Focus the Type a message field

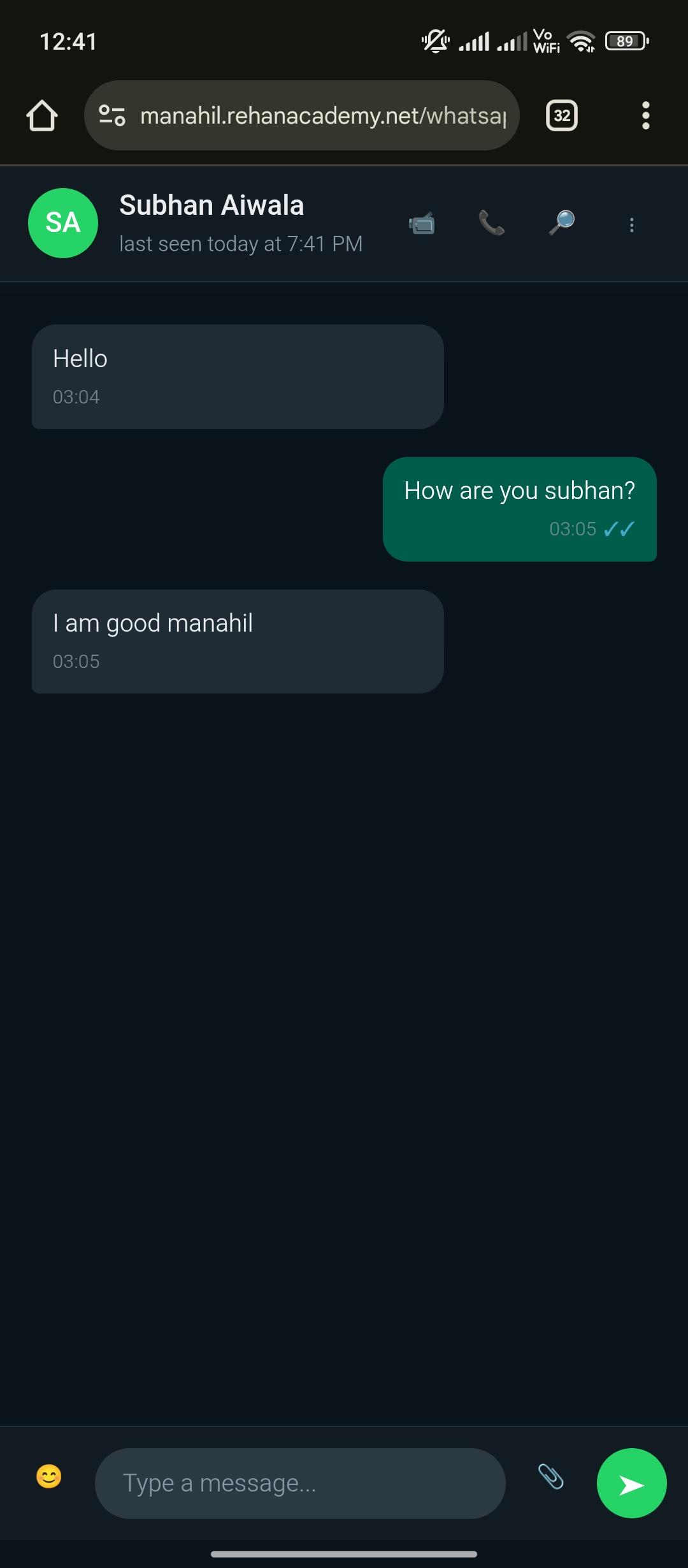(299, 1483)
